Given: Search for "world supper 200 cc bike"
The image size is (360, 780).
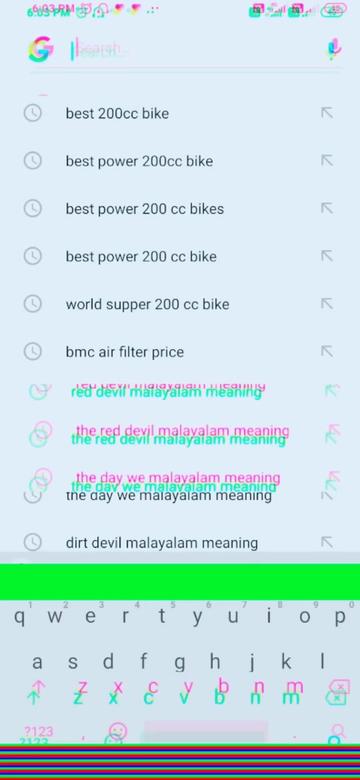Looking at the screenshot, I should click(x=180, y=304).
